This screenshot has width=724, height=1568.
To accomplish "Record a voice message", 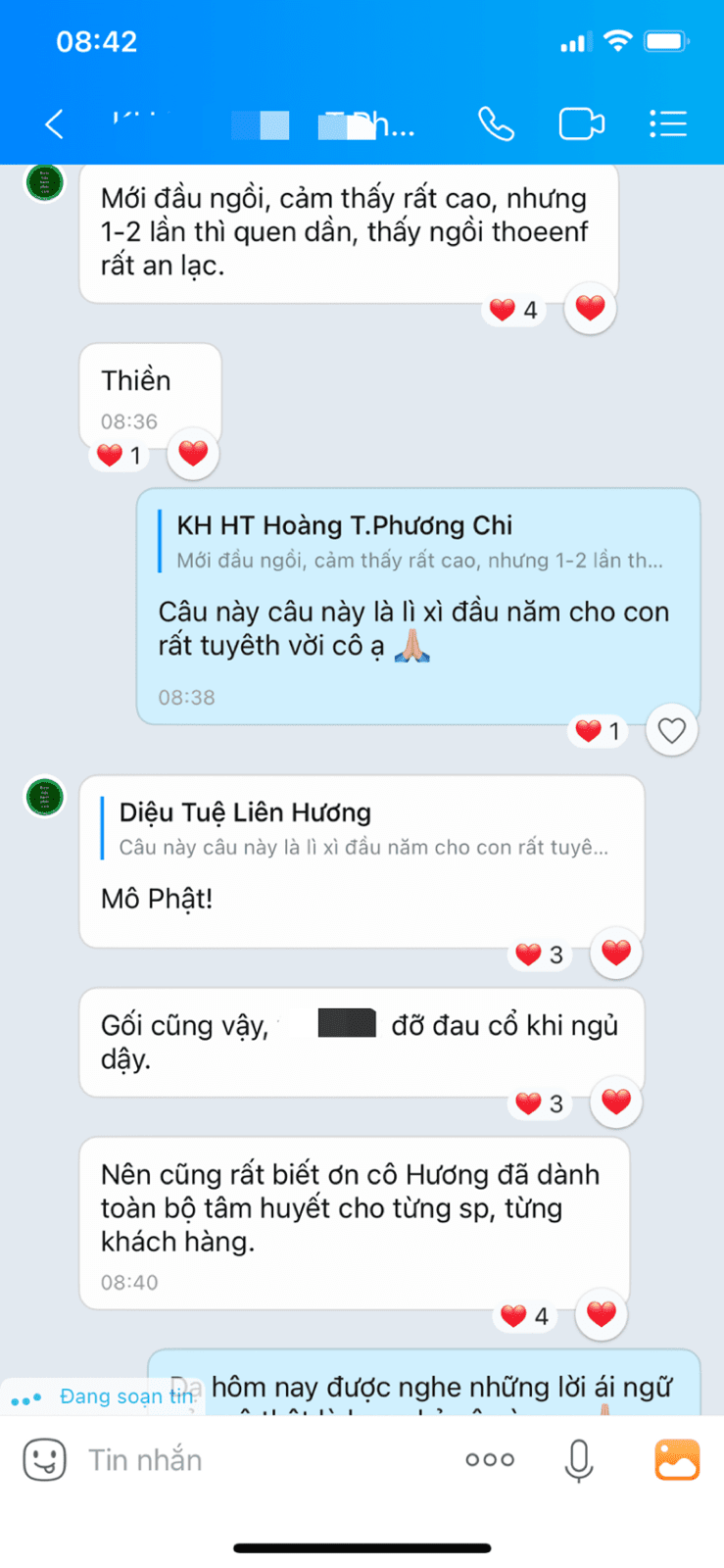I will pos(579,1460).
